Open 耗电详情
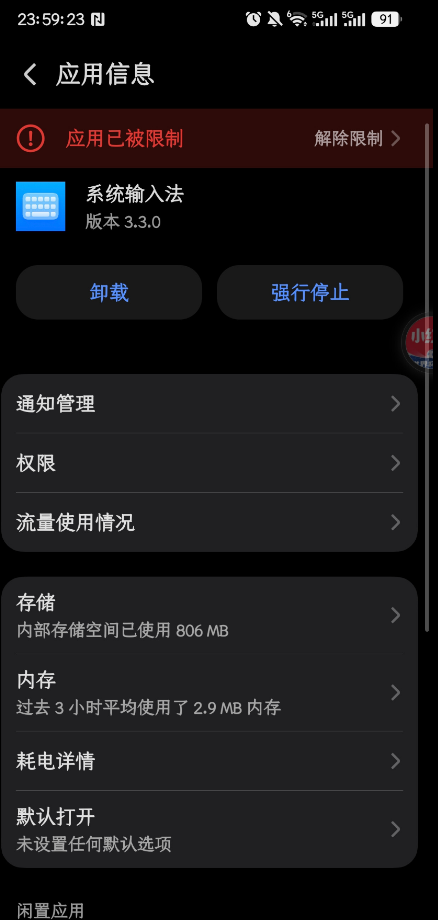Viewport: 438px width, 920px height. [x=209, y=761]
